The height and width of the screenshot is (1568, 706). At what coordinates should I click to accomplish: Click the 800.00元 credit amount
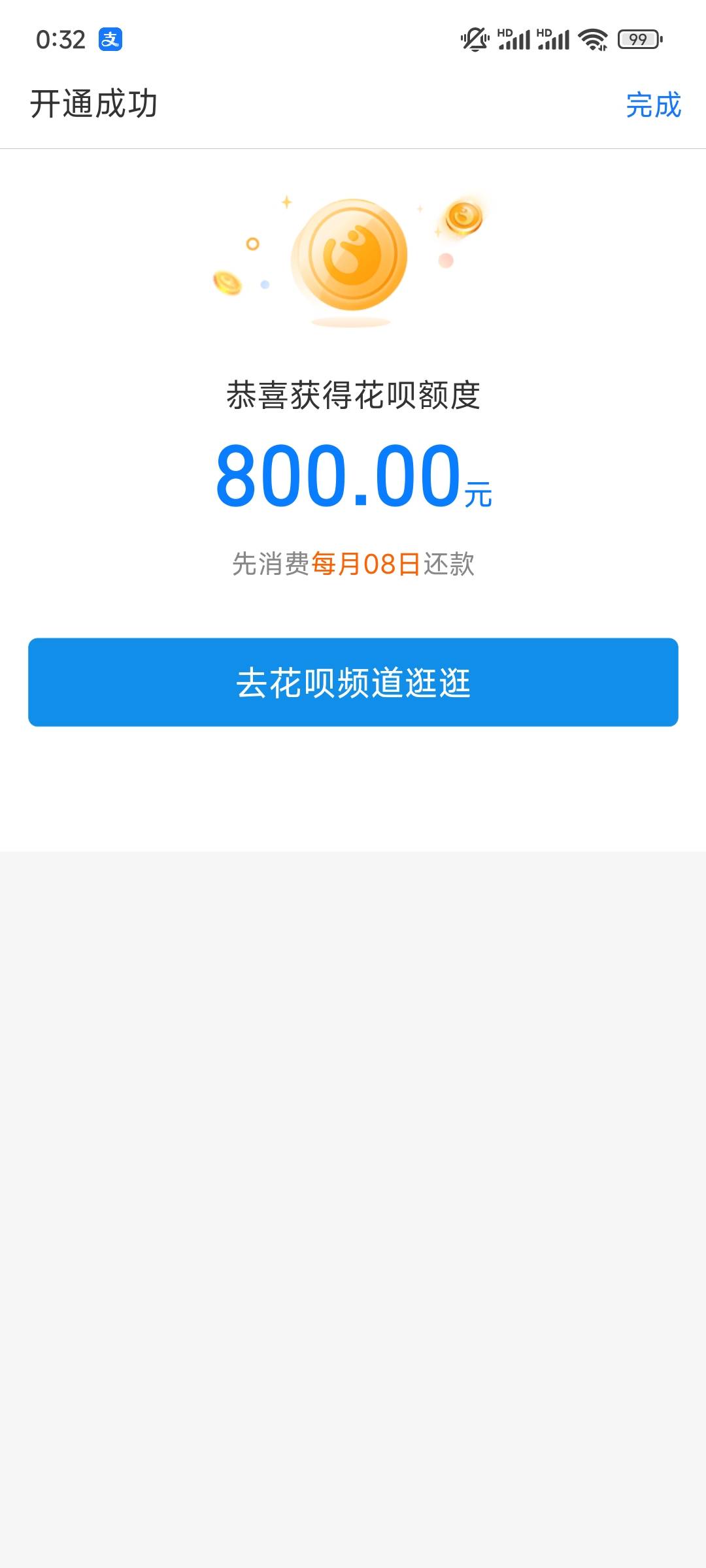(353, 479)
